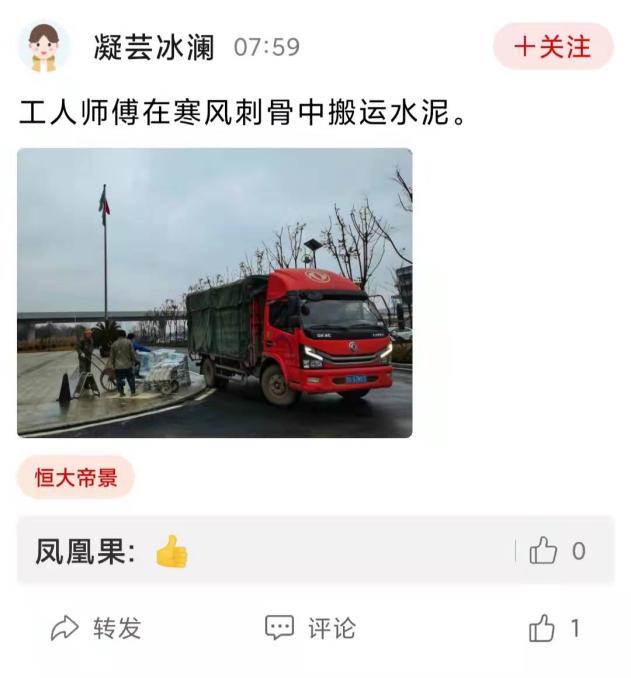
Task: Like 凤凰果's comment
Action: [x=544, y=550]
